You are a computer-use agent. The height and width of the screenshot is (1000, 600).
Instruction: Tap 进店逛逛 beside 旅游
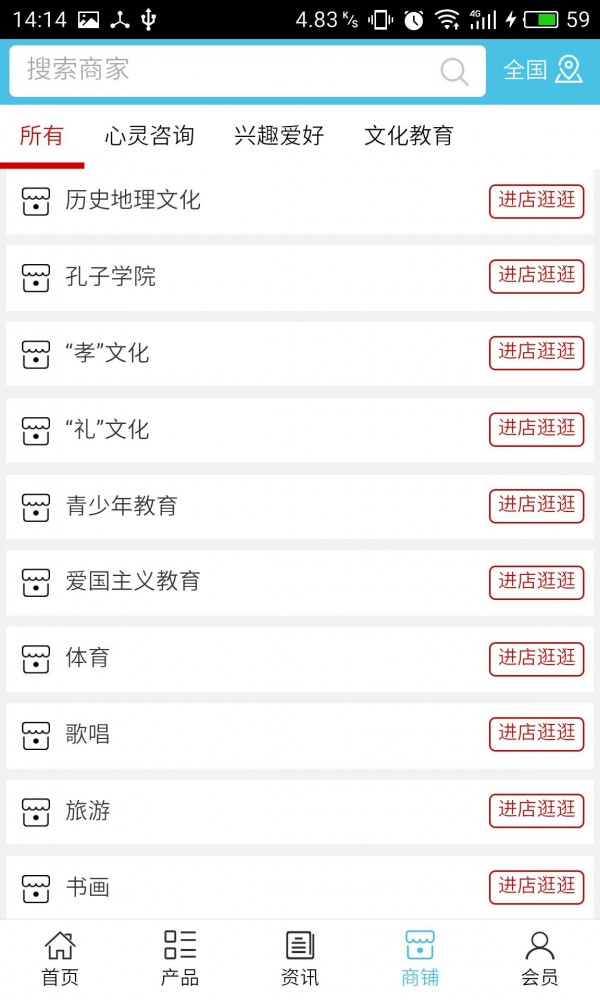536,810
